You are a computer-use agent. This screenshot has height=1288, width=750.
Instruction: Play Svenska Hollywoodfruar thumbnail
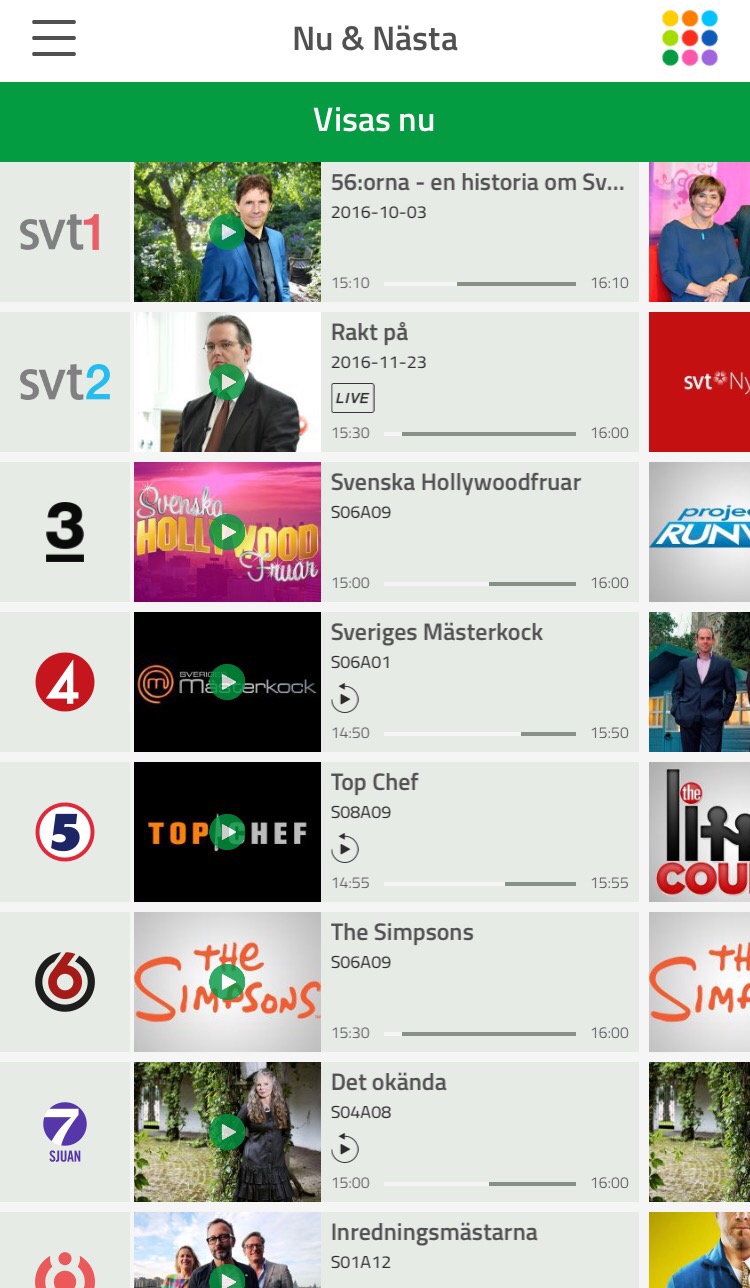click(x=228, y=532)
